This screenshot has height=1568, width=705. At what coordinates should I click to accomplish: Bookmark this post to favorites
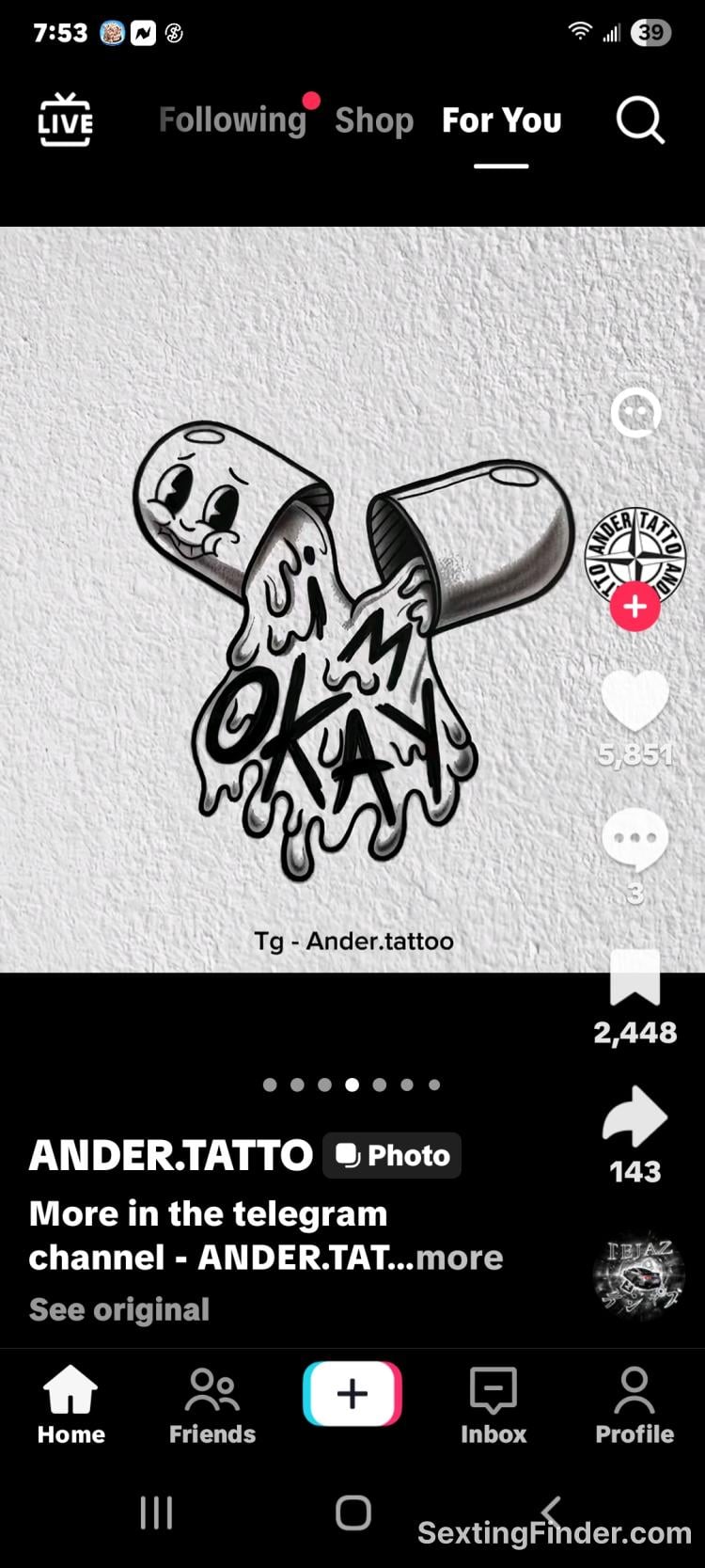click(634, 978)
